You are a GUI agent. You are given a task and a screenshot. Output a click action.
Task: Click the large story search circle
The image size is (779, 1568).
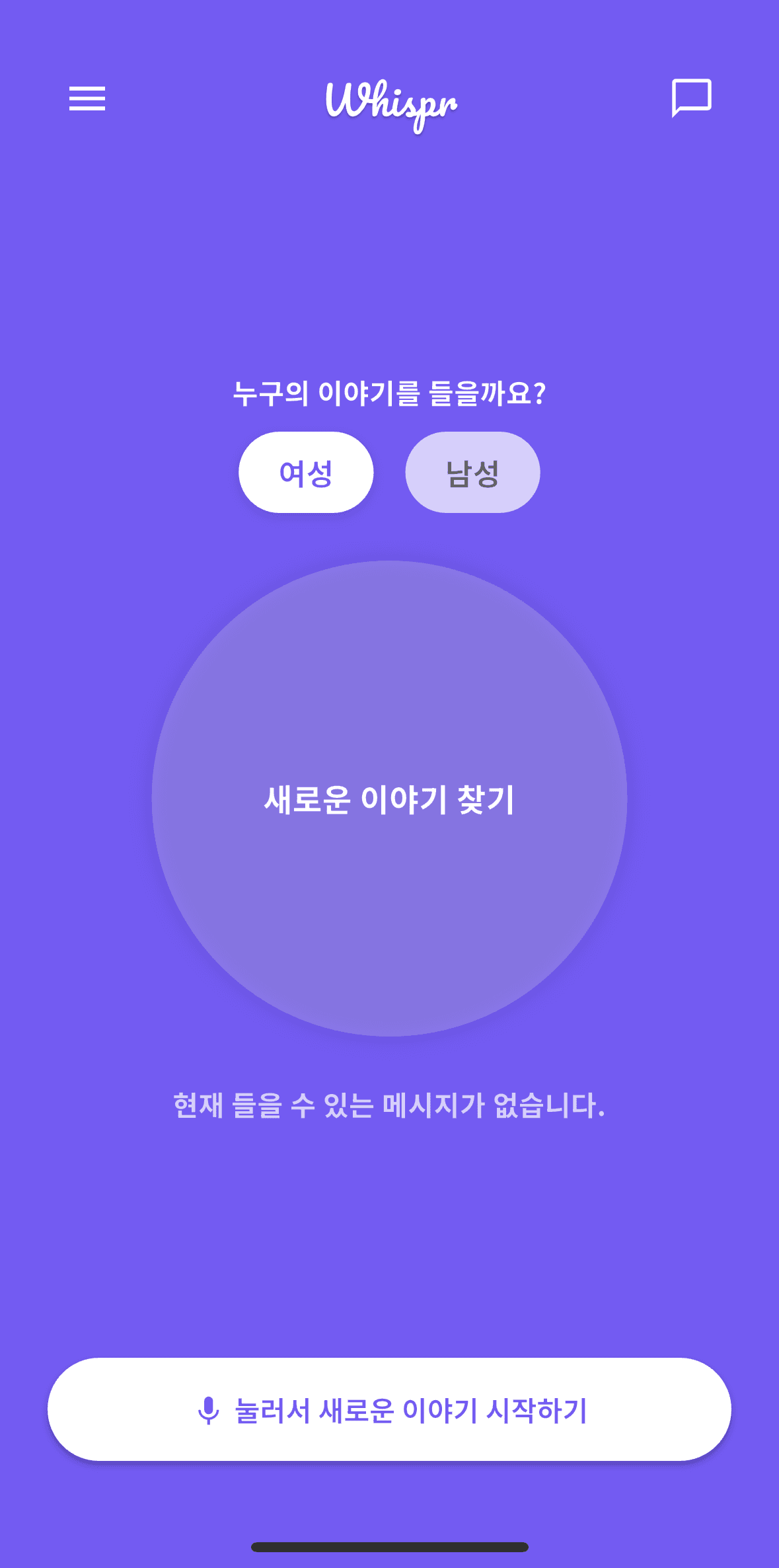(x=390, y=800)
